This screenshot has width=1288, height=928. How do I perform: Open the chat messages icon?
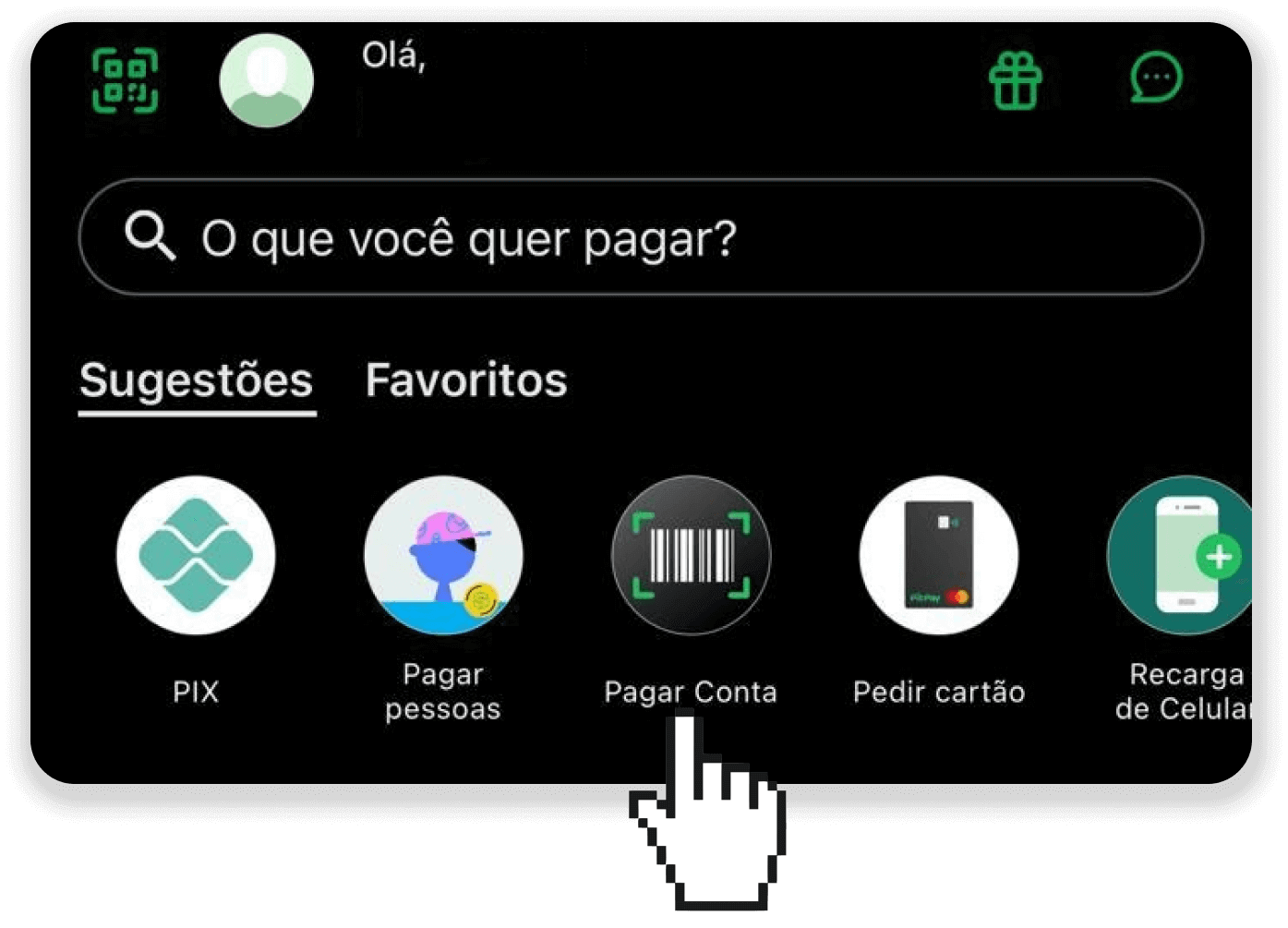tap(1155, 78)
